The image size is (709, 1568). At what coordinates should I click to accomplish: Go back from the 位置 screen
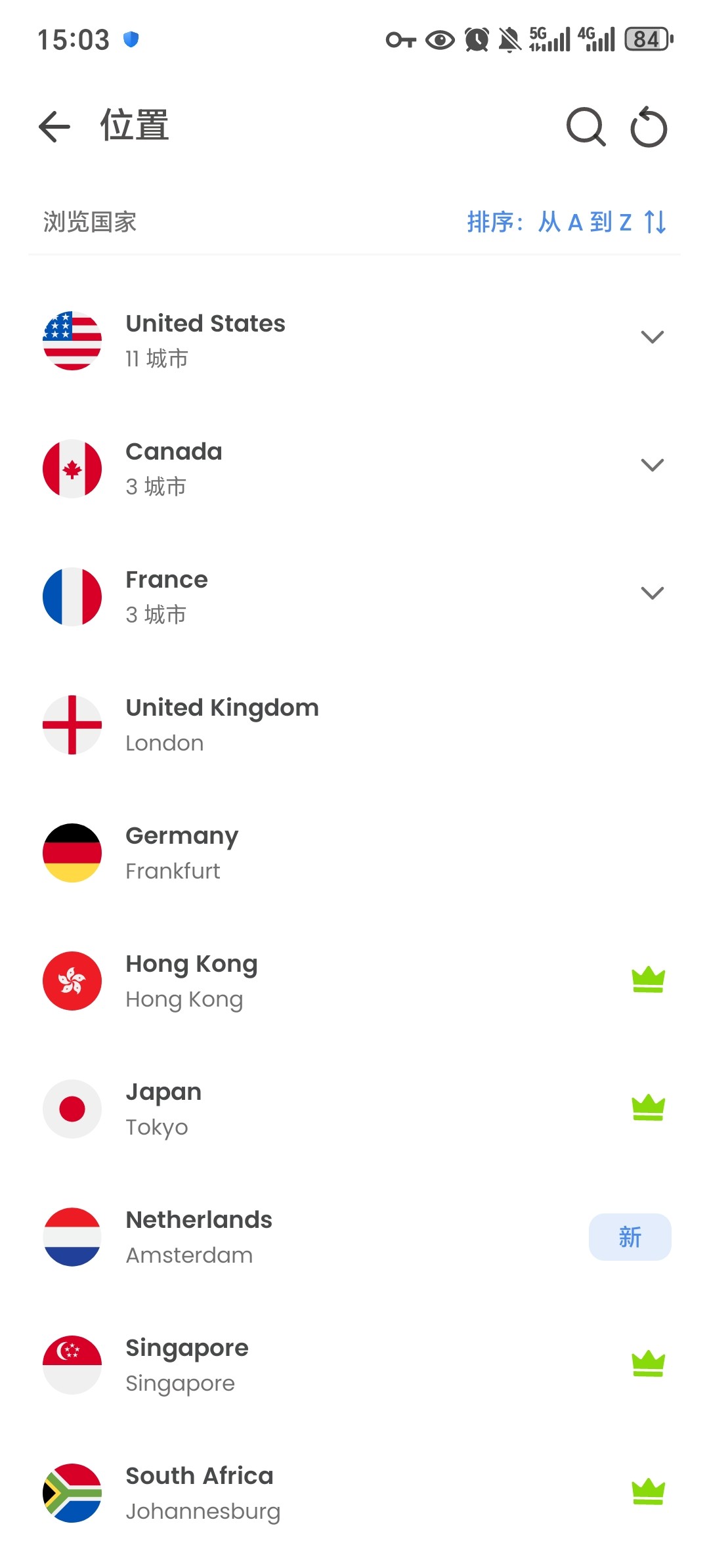[54, 126]
